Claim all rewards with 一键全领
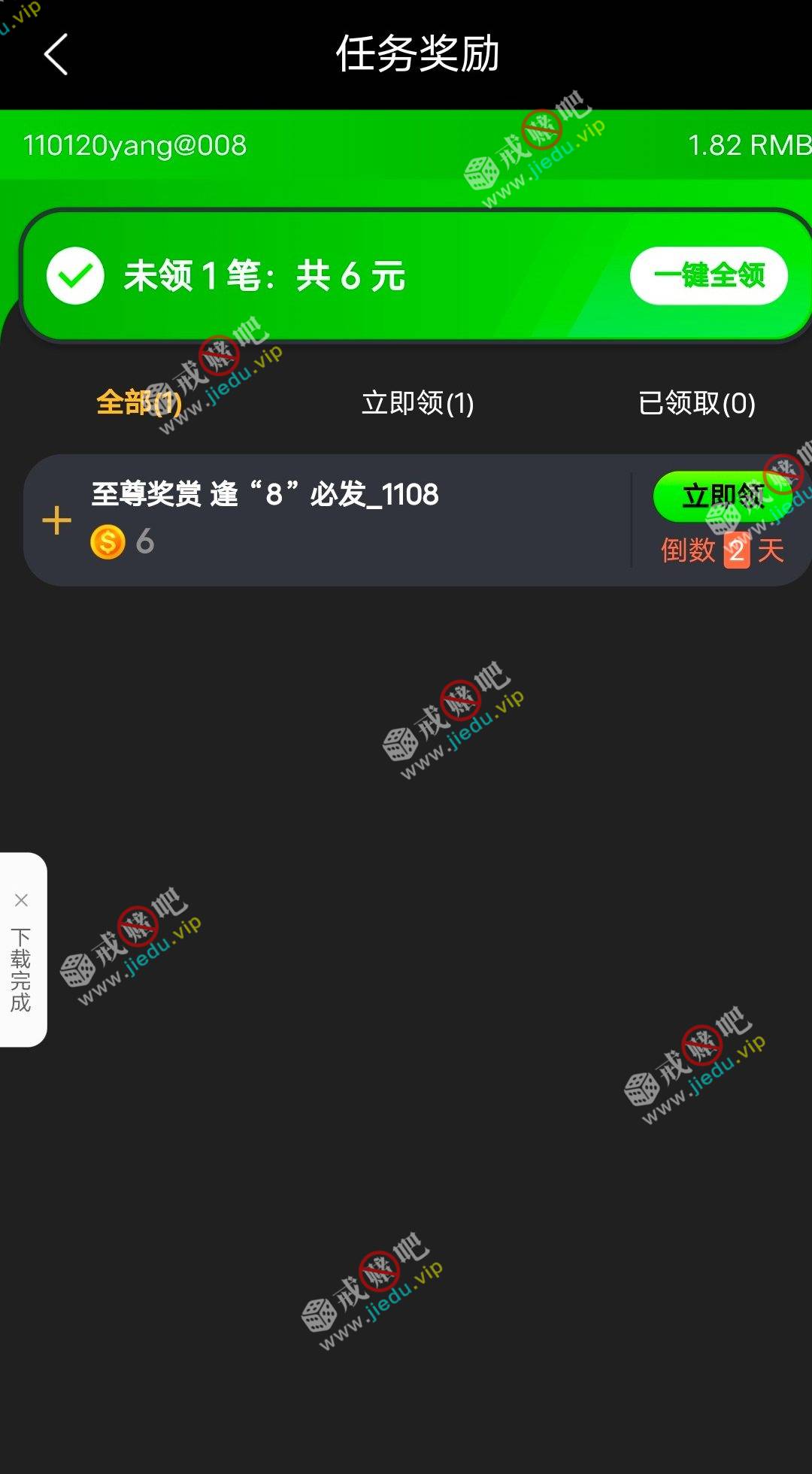812x1474 pixels. pyautogui.click(x=708, y=275)
